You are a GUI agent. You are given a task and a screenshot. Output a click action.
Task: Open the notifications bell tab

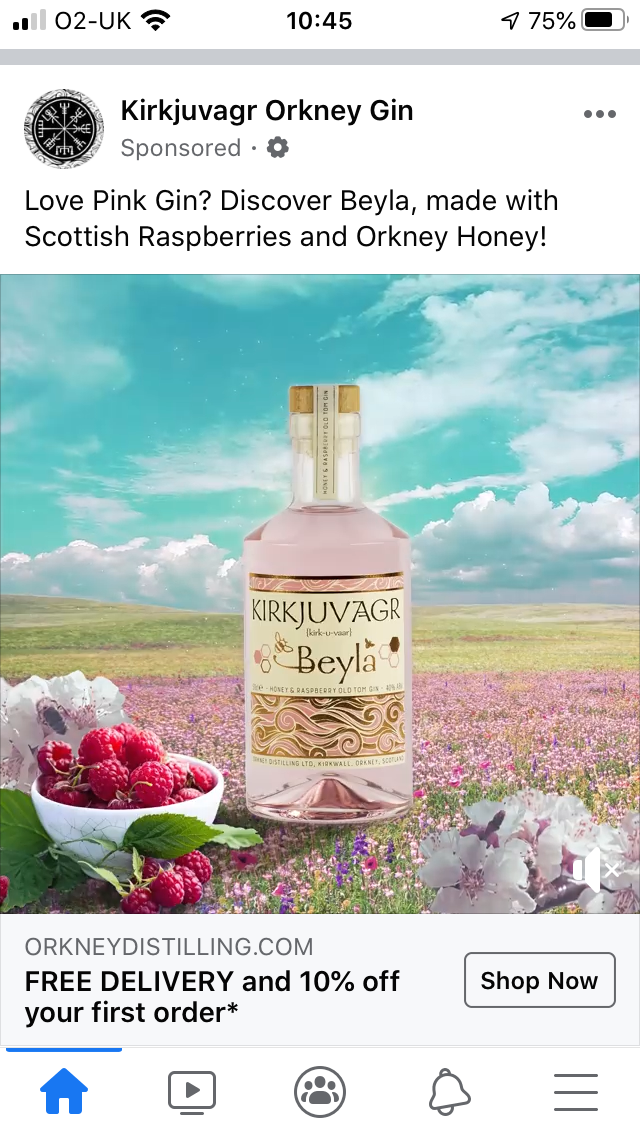point(449,1092)
